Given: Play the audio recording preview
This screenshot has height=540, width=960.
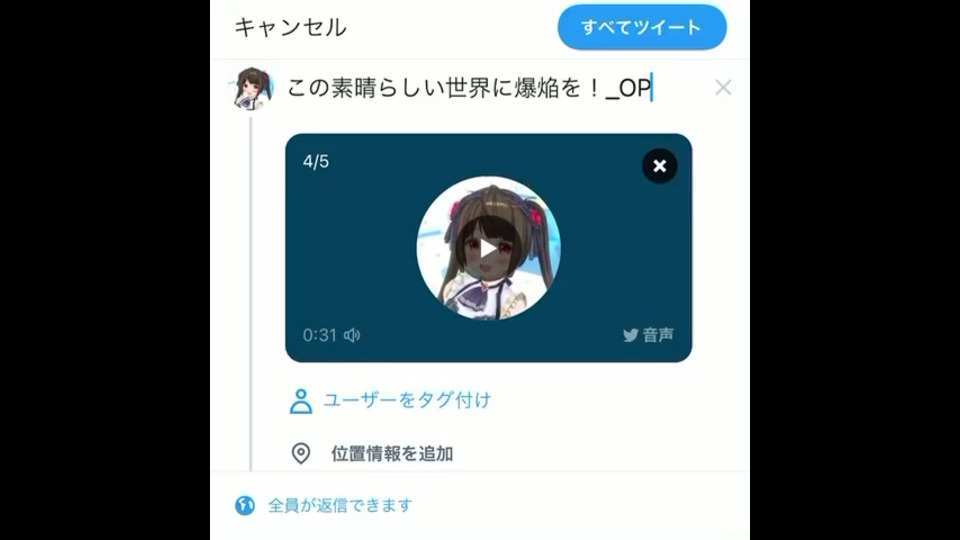Looking at the screenshot, I should click(488, 248).
